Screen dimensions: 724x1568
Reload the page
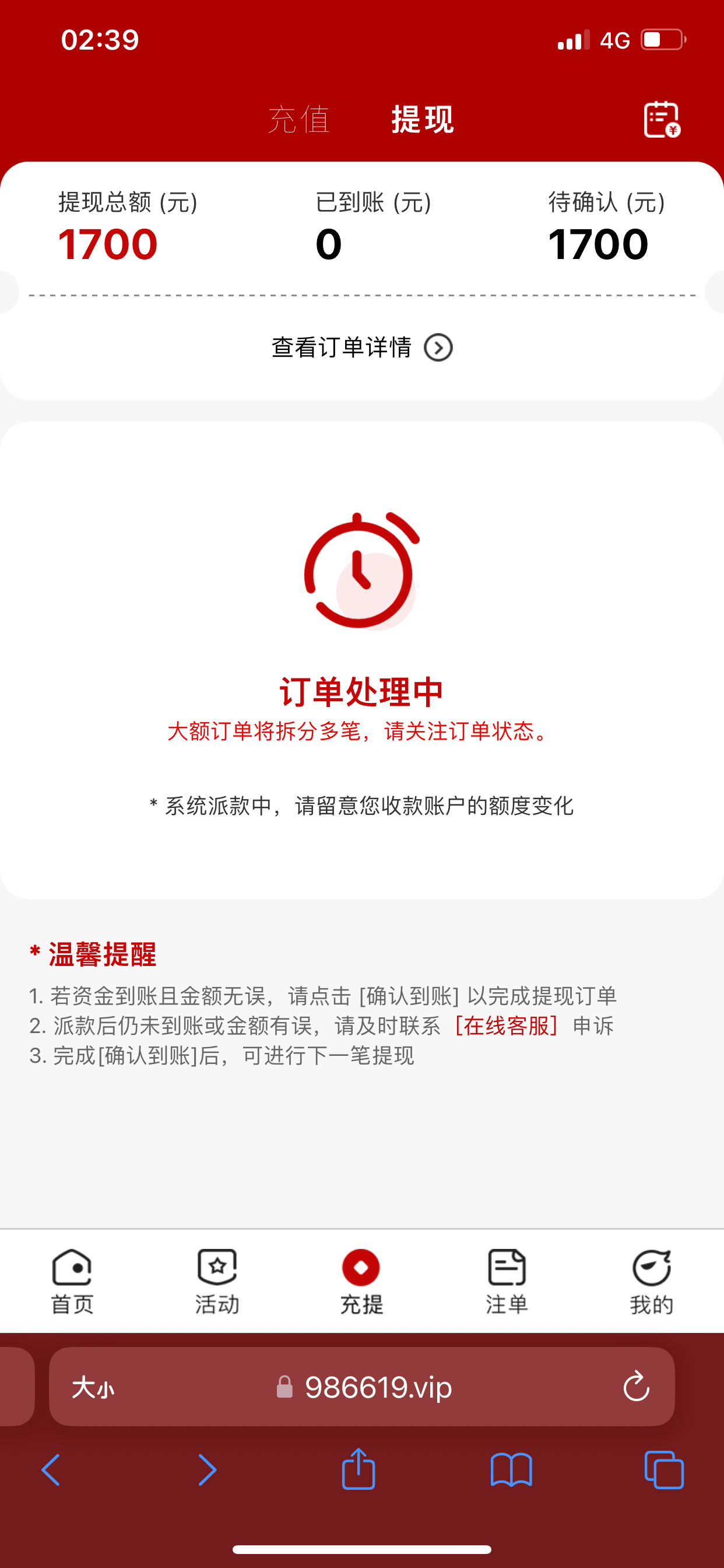(636, 1388)
